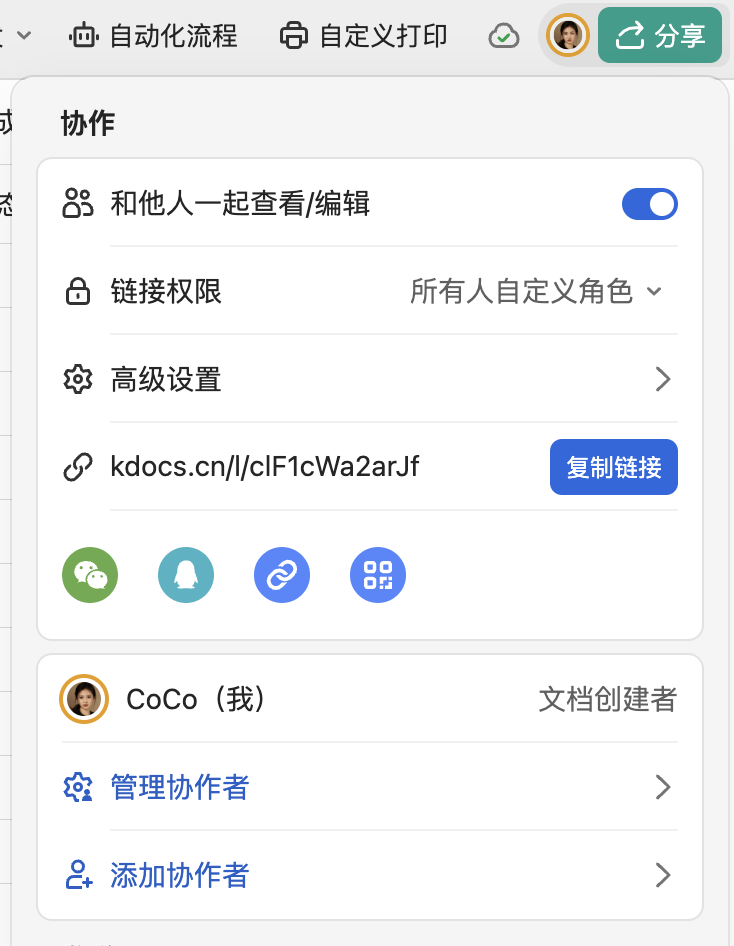Screen dimensions: 734x946
Task: Open 自动化流程 in the toolbar
Action: point(153,37)
